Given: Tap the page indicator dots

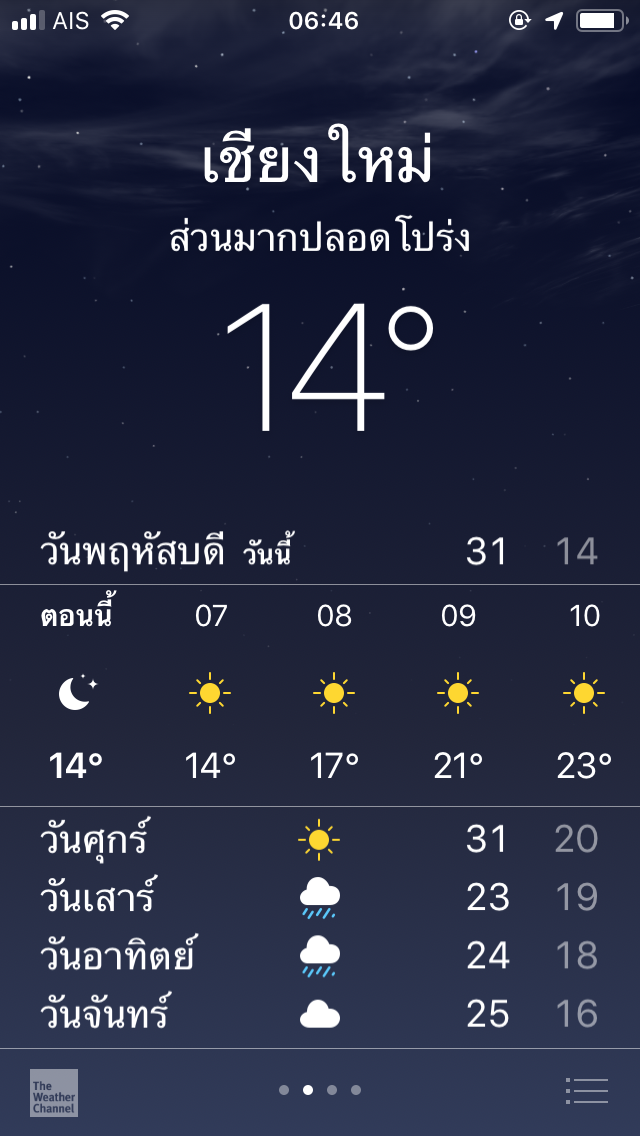Looking at the screenshot, I should pyautogui.click(x=320, y=1090).
